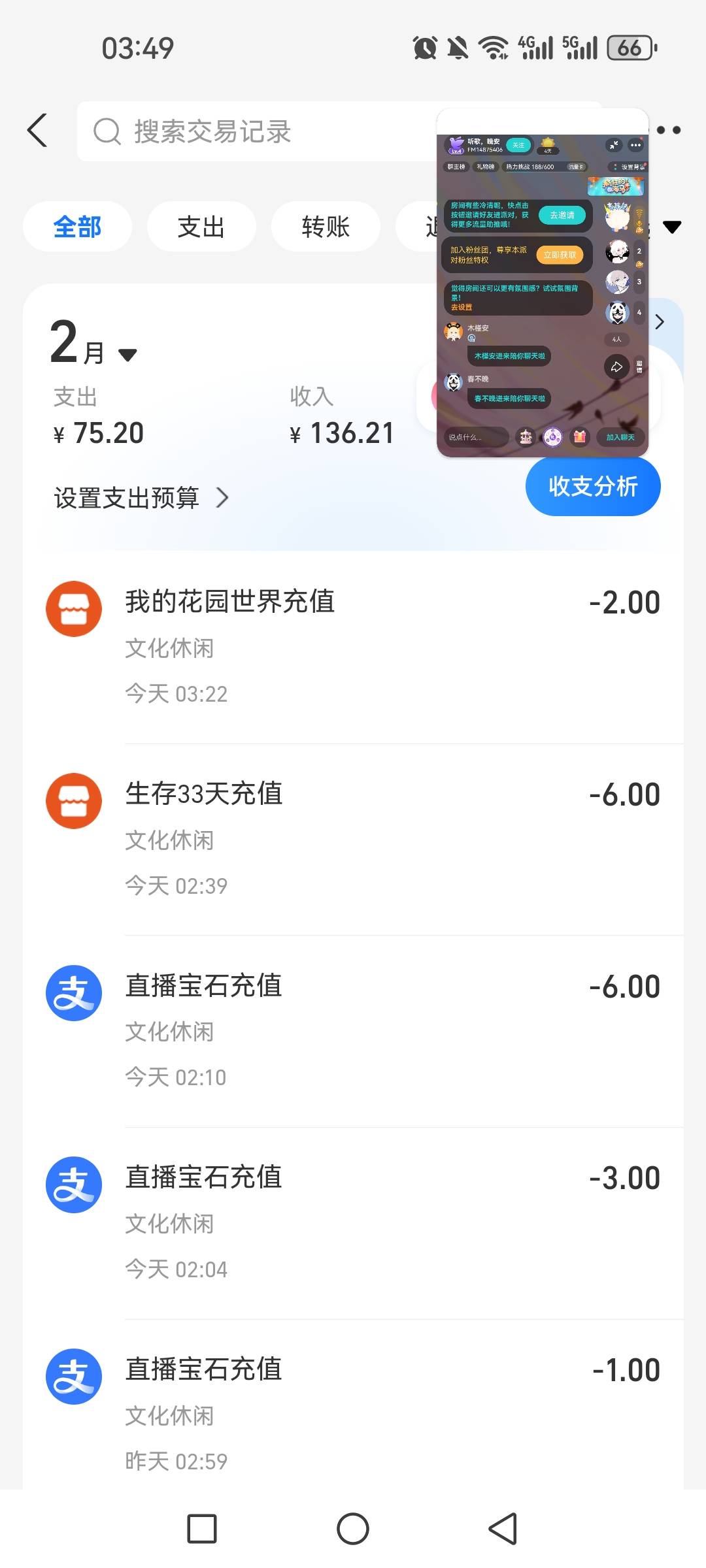Expand the filter dropdown triangle
The height and width of the screenshot is (1568, 706).
[672, 227]
